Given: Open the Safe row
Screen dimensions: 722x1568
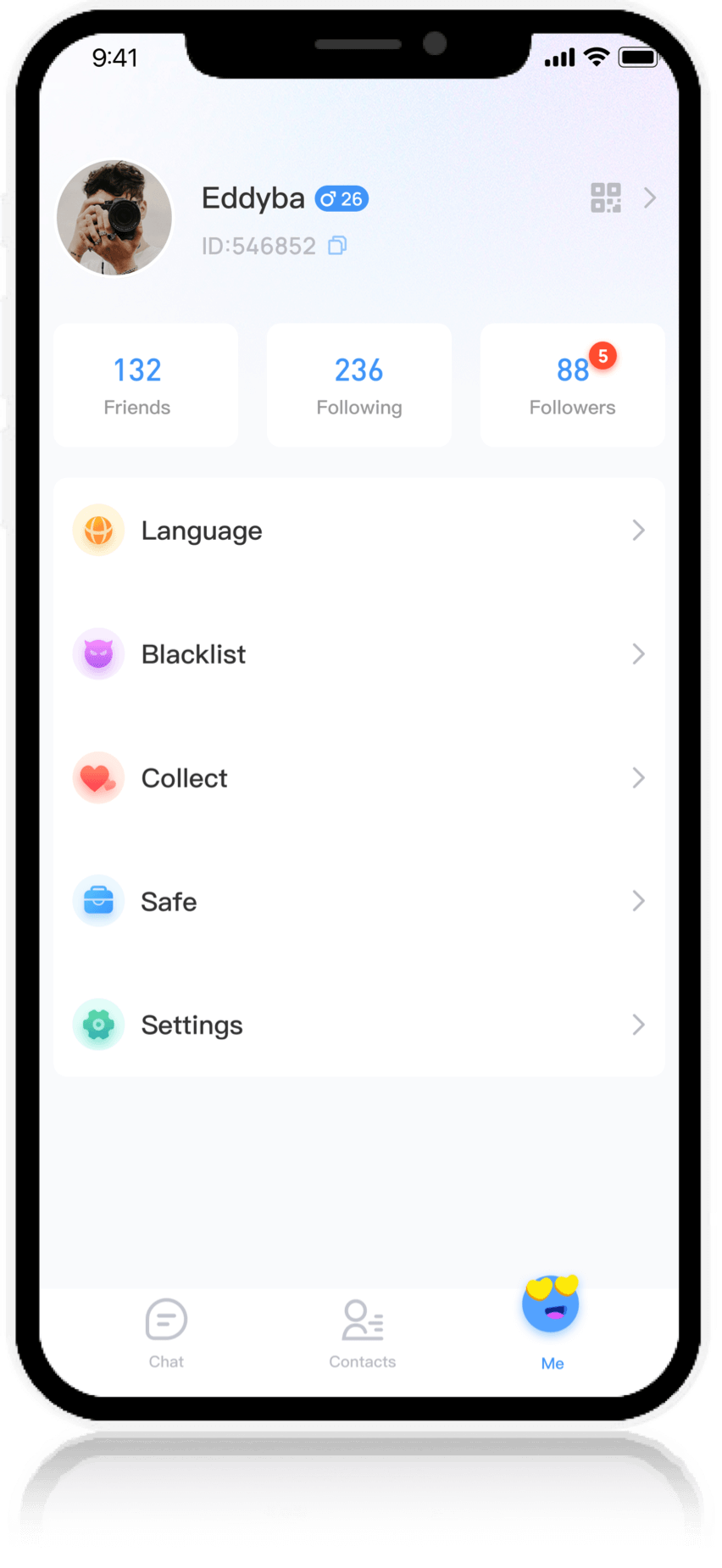Looking at the screenshot, I should point(359,901).
